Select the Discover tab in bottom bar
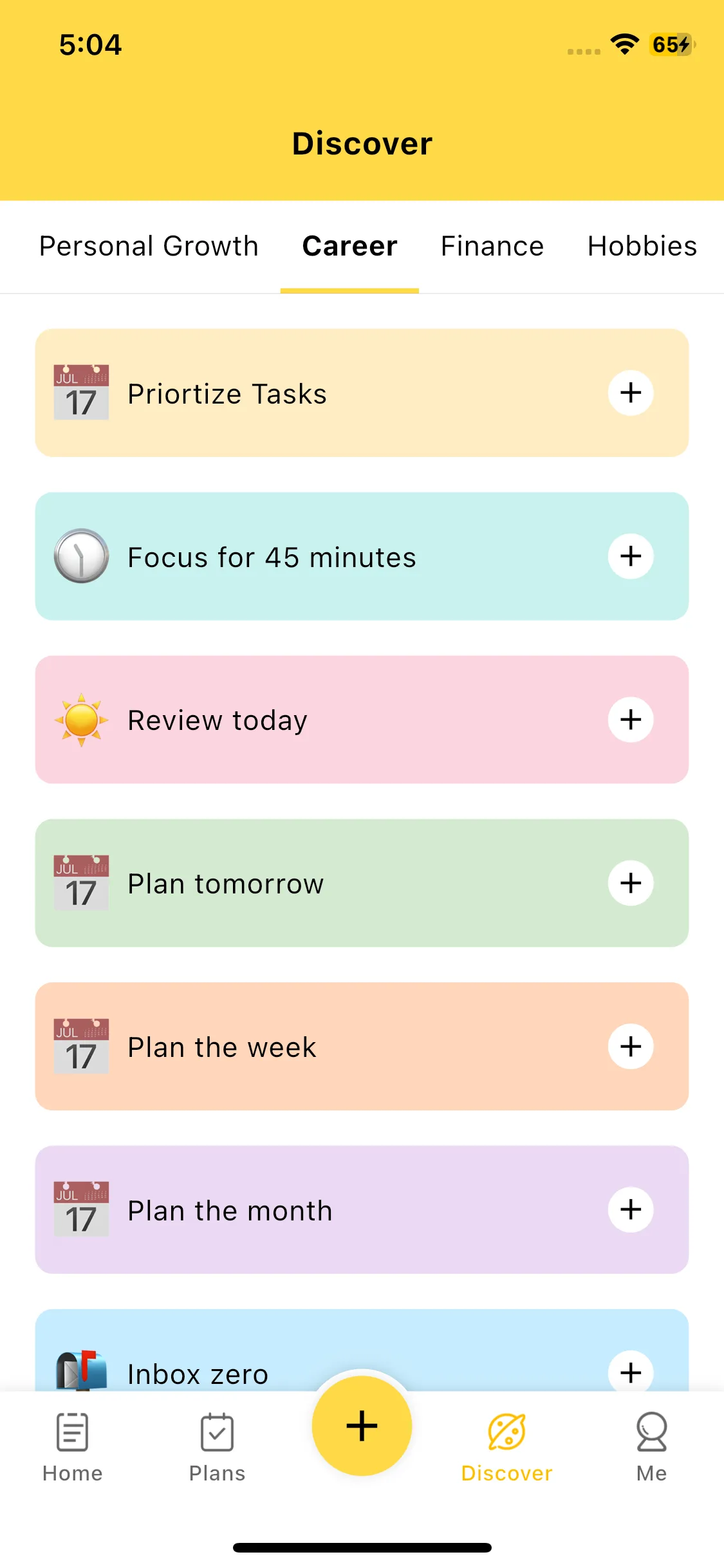Image resolution: width=724 pixels, height=1568 pixels. 506,1446
